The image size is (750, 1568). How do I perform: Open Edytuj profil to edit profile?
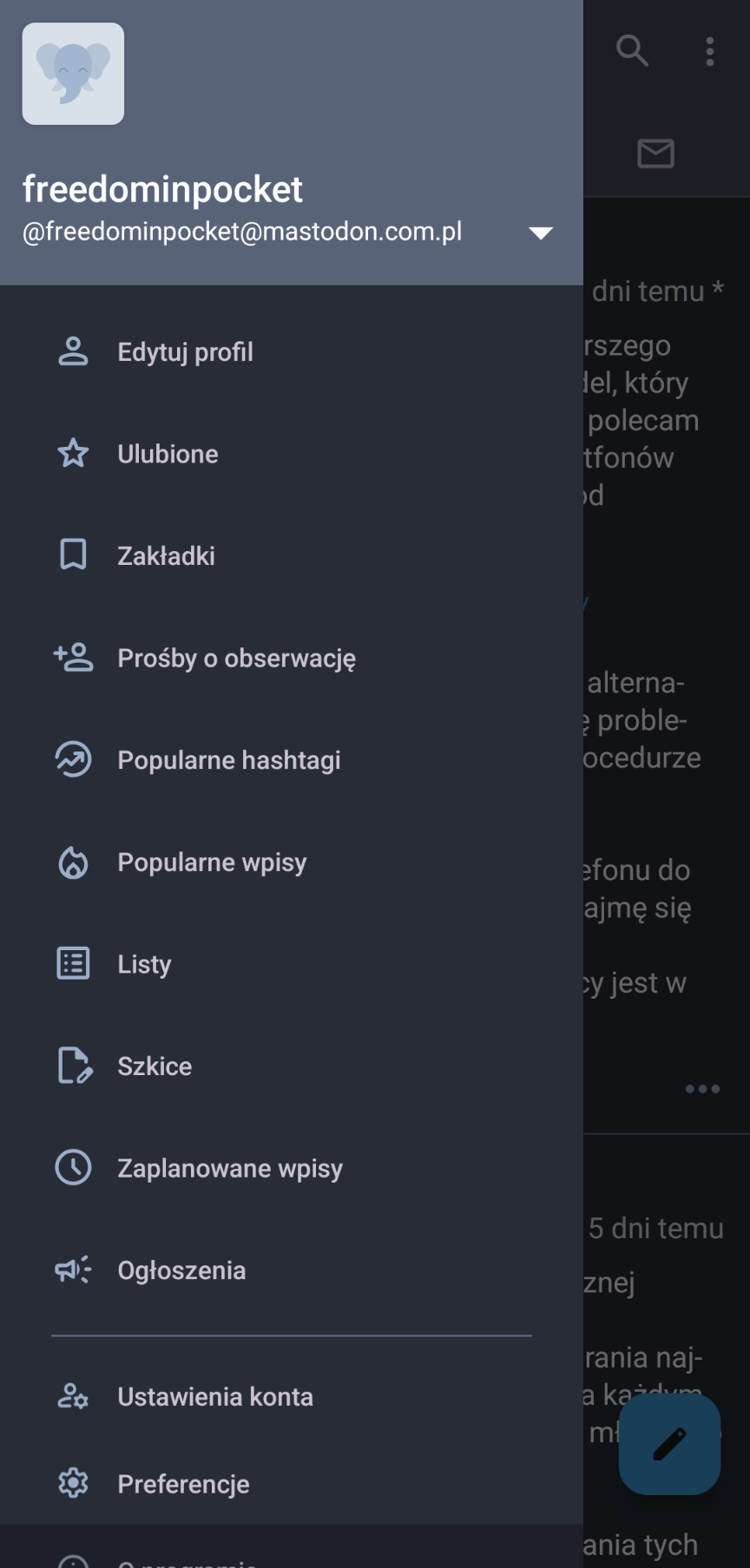pos(185,352)
